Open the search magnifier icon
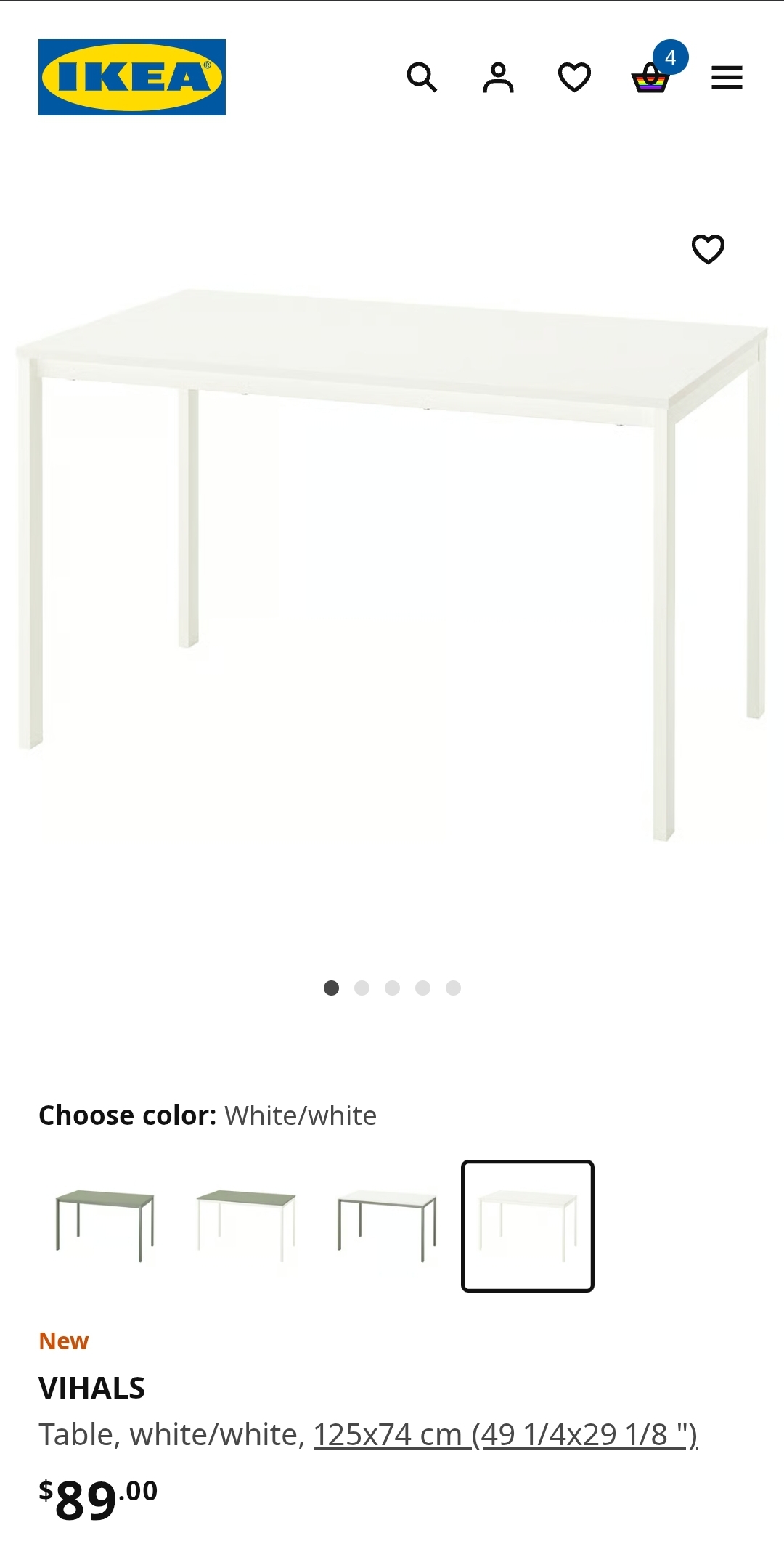The height and width of the screenshot is (1549, 784). tap(422, 77)
